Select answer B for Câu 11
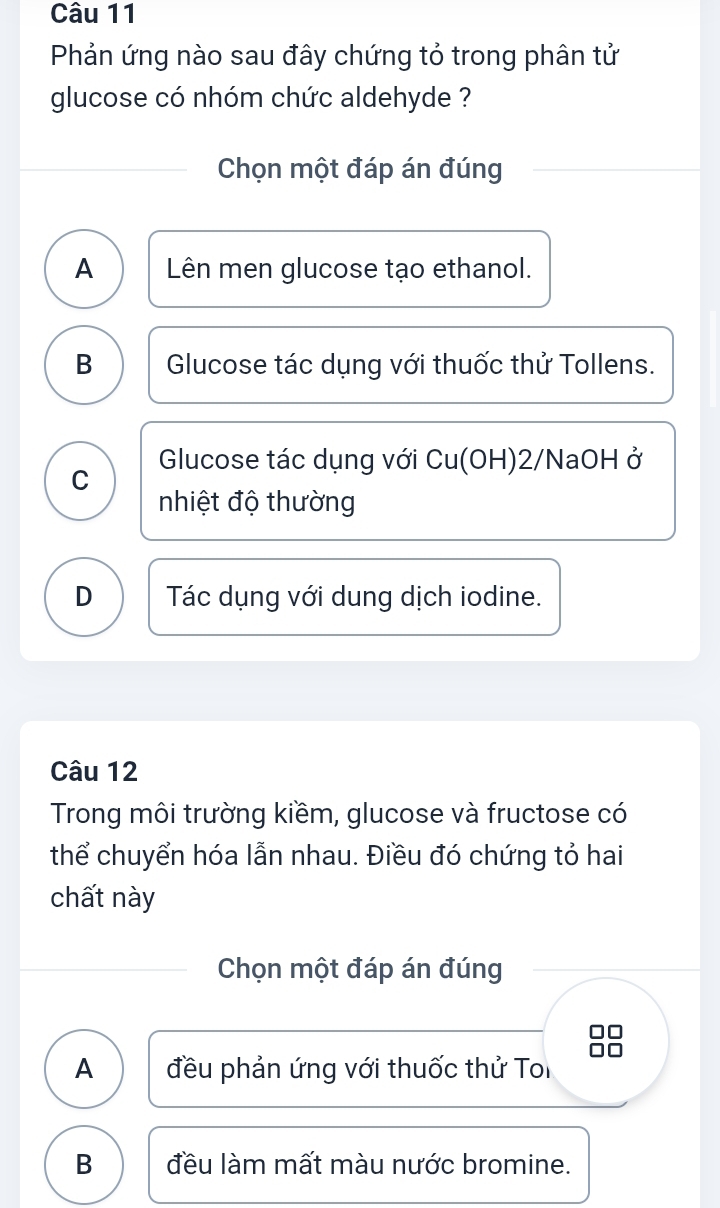This screenshot has width=720, height=1208. click(x=85, y=365)
